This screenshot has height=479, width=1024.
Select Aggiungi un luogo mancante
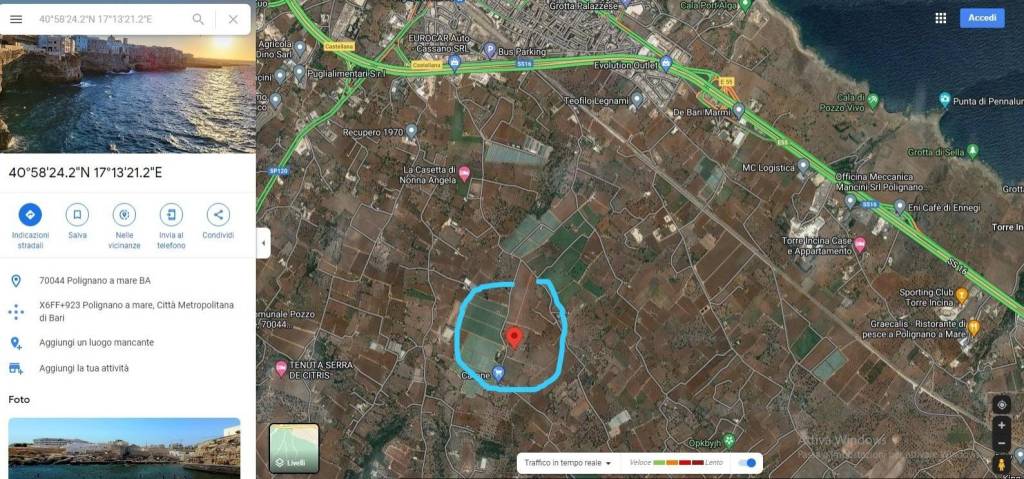(x=96, y=342)
